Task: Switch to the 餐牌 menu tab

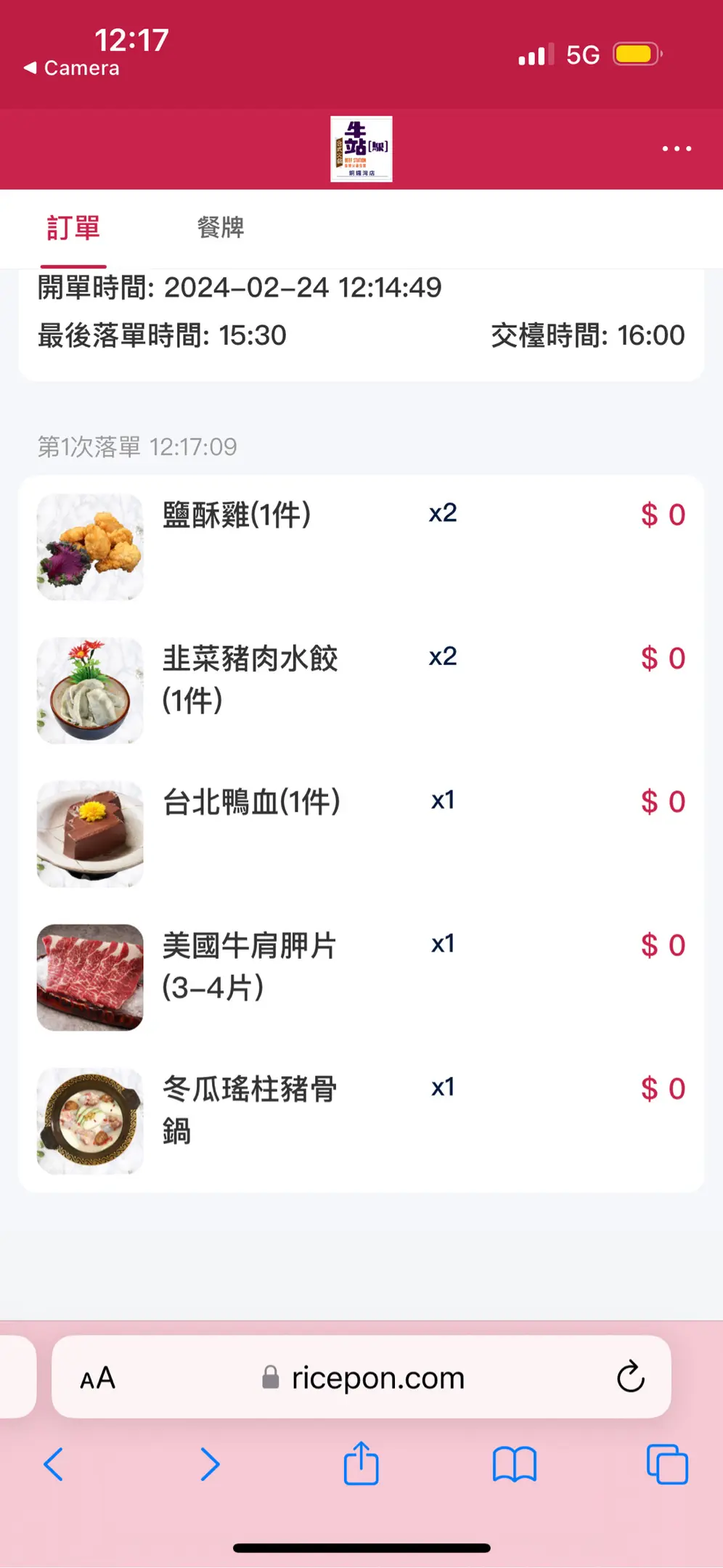Action: pyautogui.click(x=221, y=228)
